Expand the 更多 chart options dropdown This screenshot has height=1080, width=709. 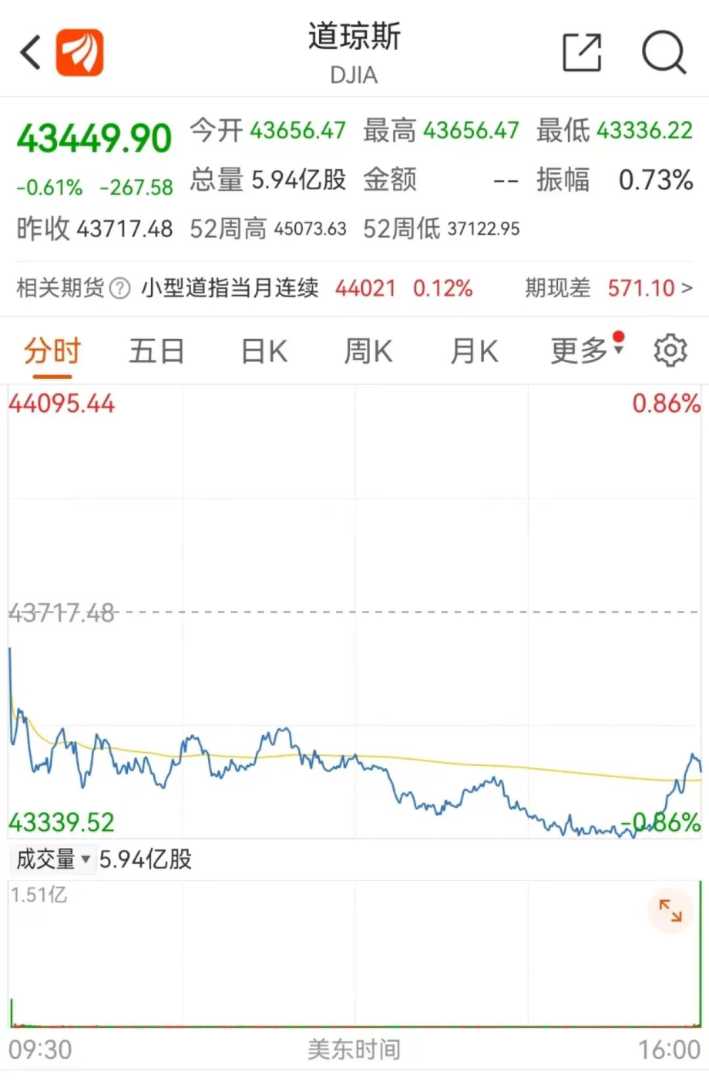coord(586,351)
